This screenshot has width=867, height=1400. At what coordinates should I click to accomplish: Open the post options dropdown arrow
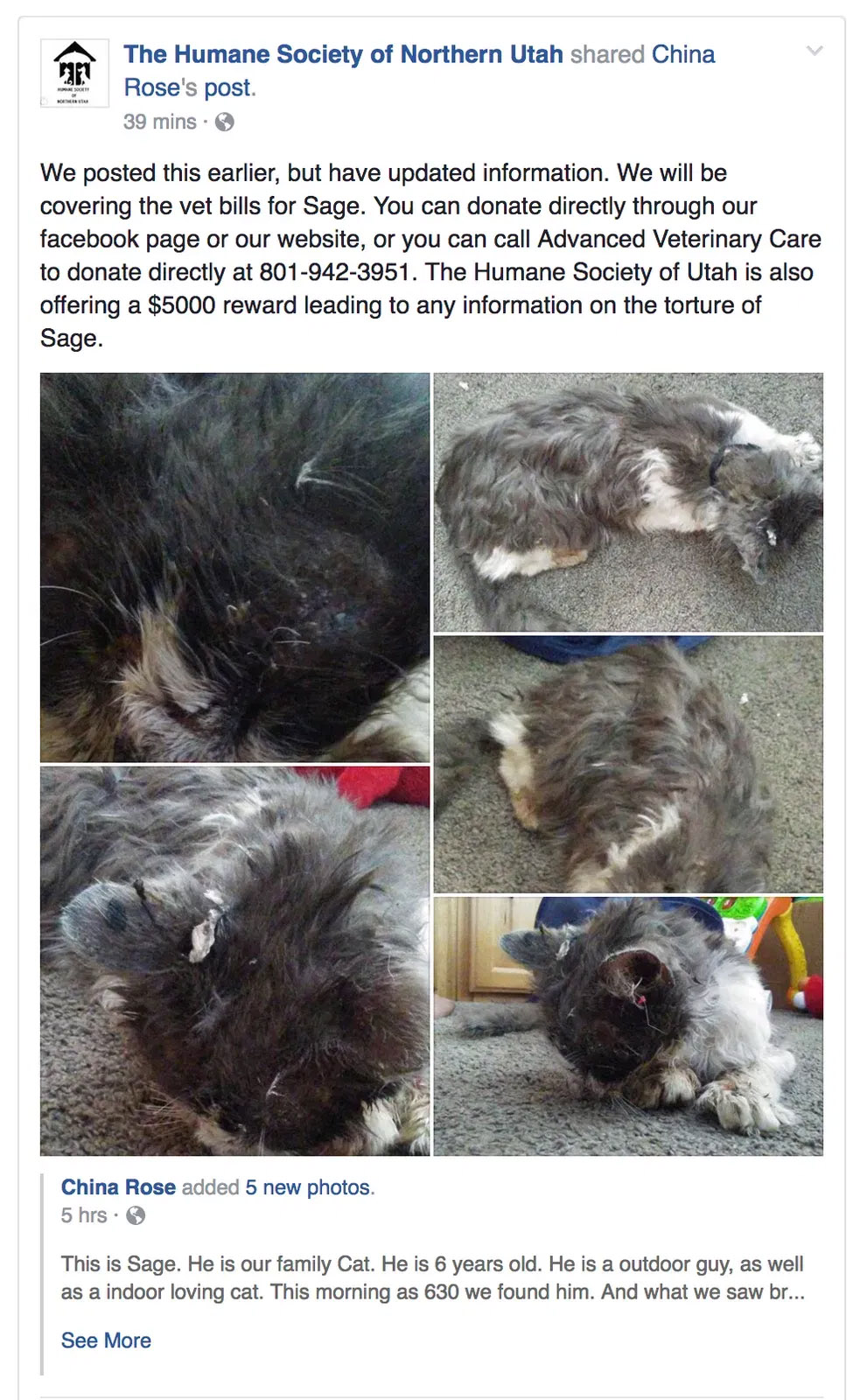pos(814,51)
